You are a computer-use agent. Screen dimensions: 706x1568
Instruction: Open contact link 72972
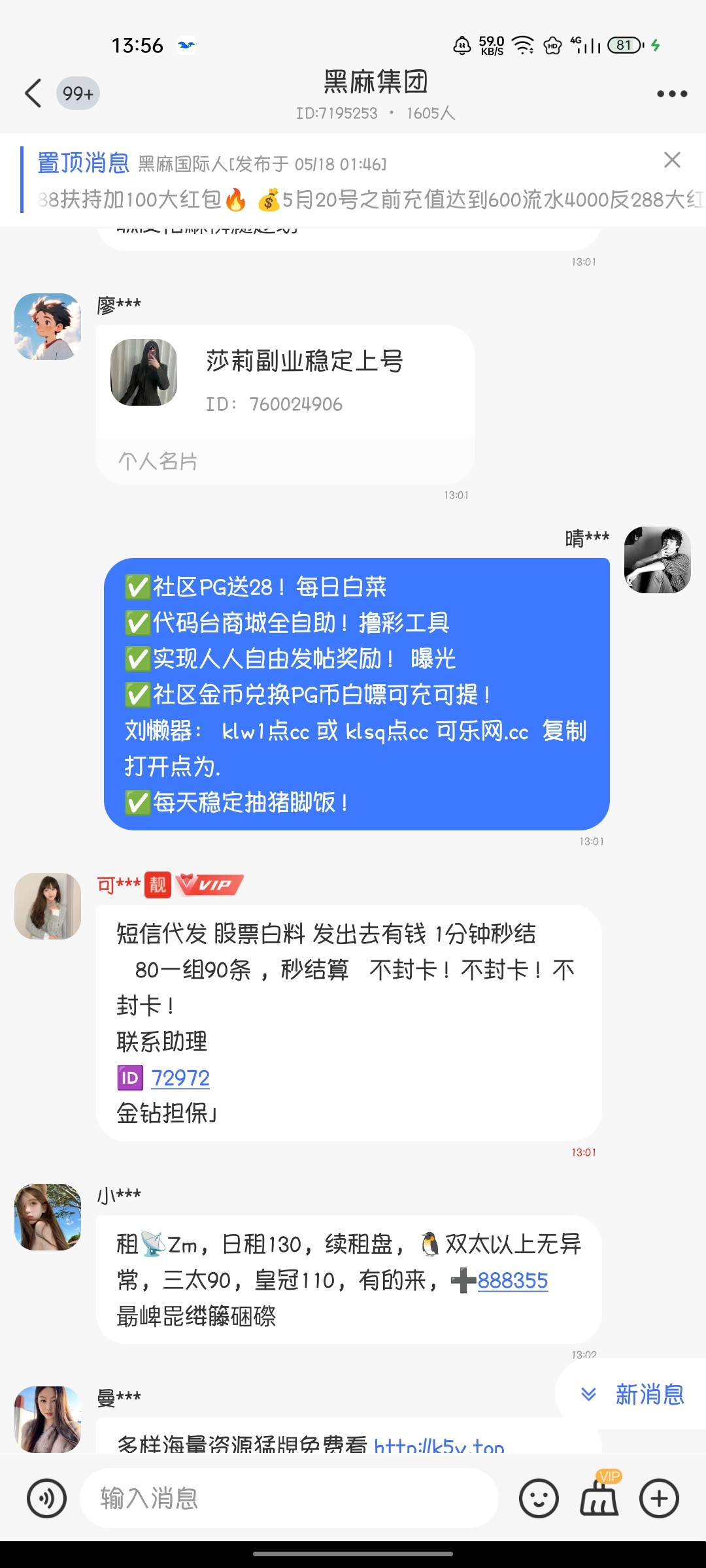point(180,1078)
